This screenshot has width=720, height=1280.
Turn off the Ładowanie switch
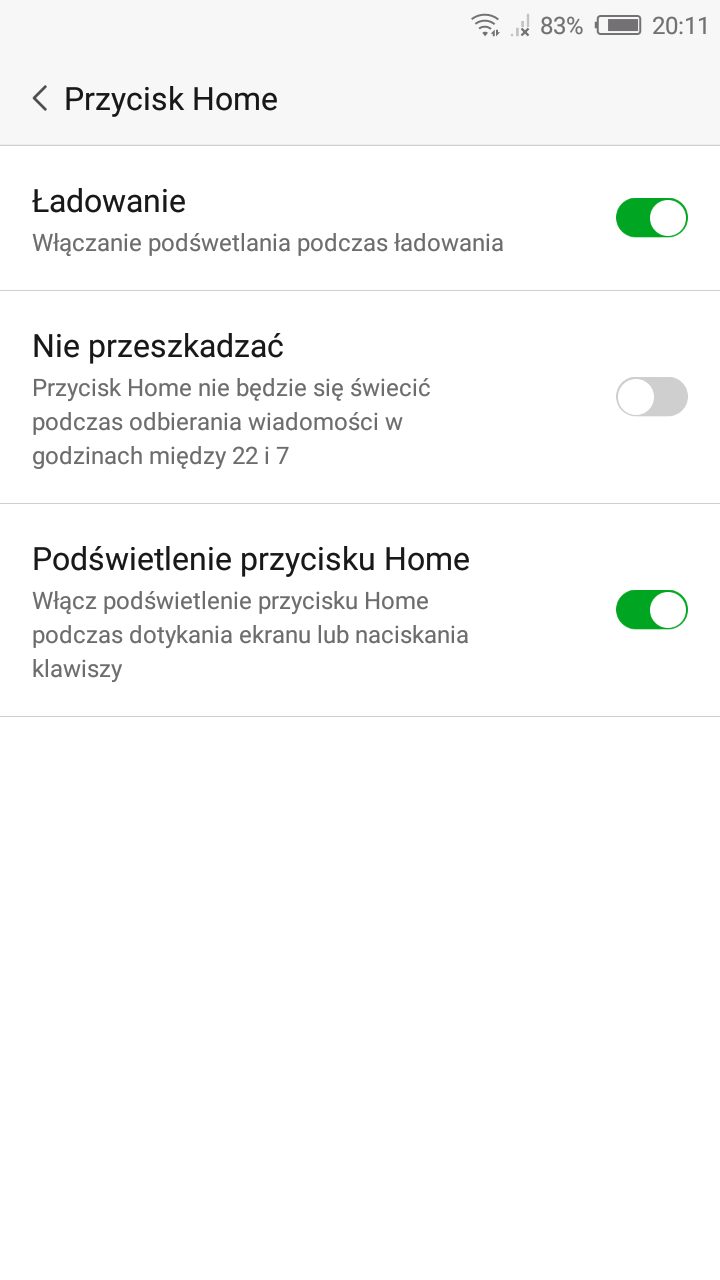pos(651,218)
